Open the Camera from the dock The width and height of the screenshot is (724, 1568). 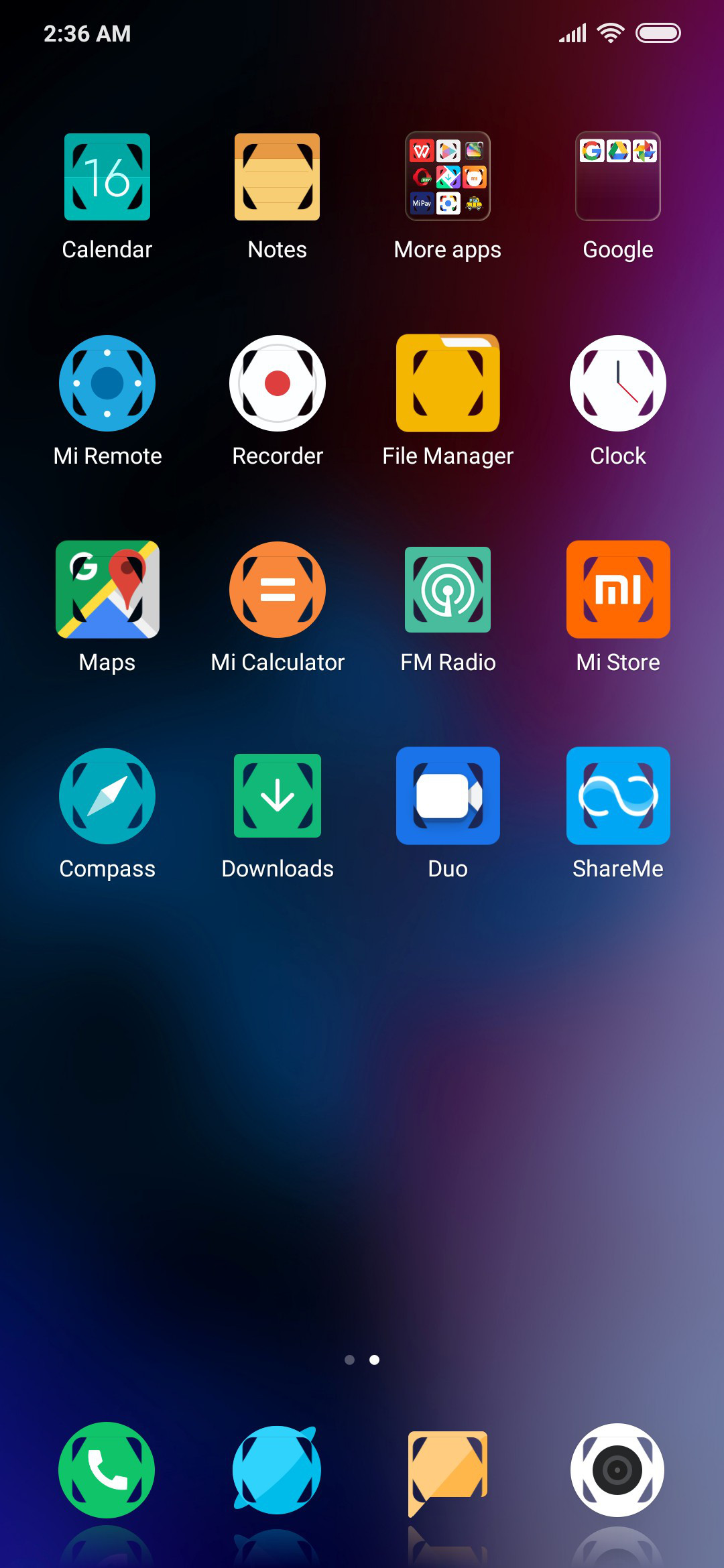coord(617,1470)
